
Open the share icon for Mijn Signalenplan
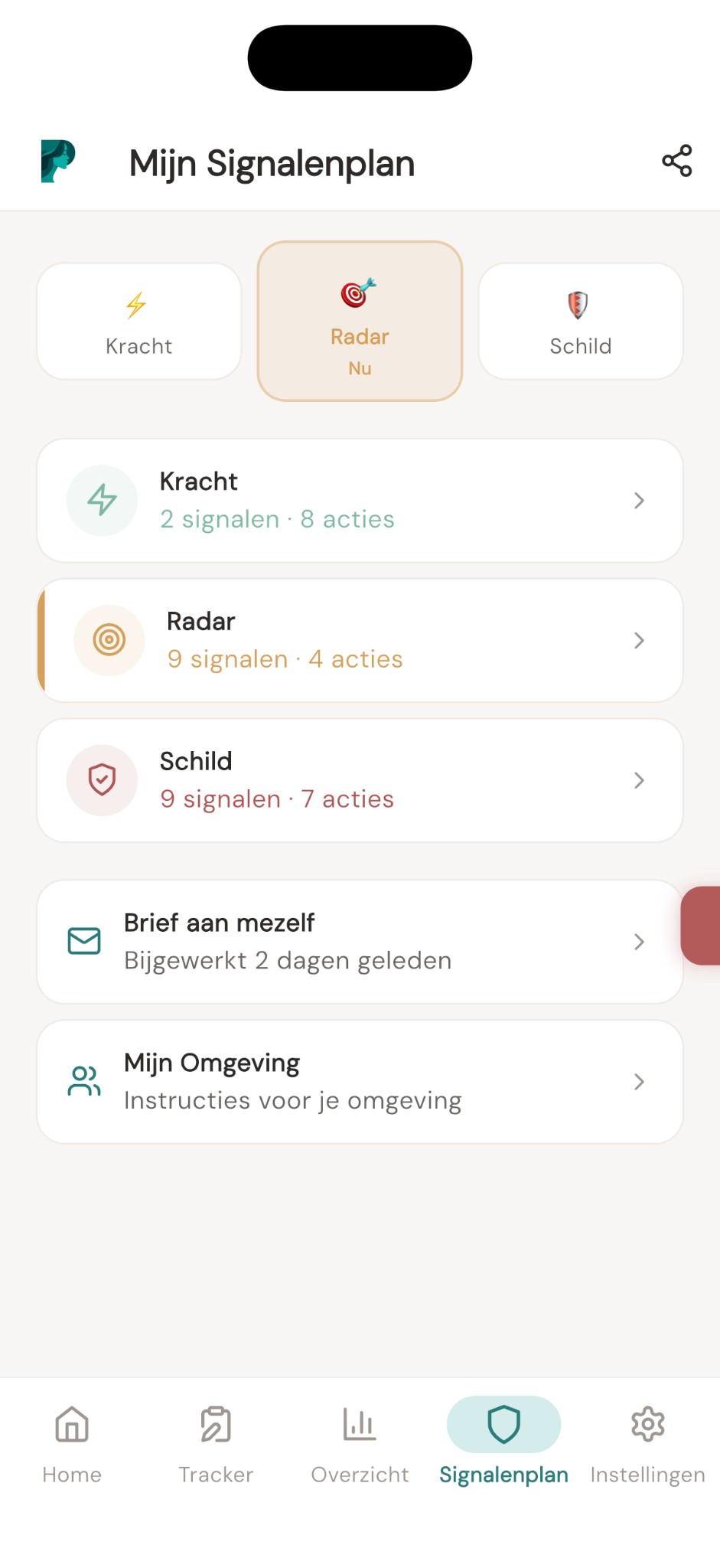point(676,160)
